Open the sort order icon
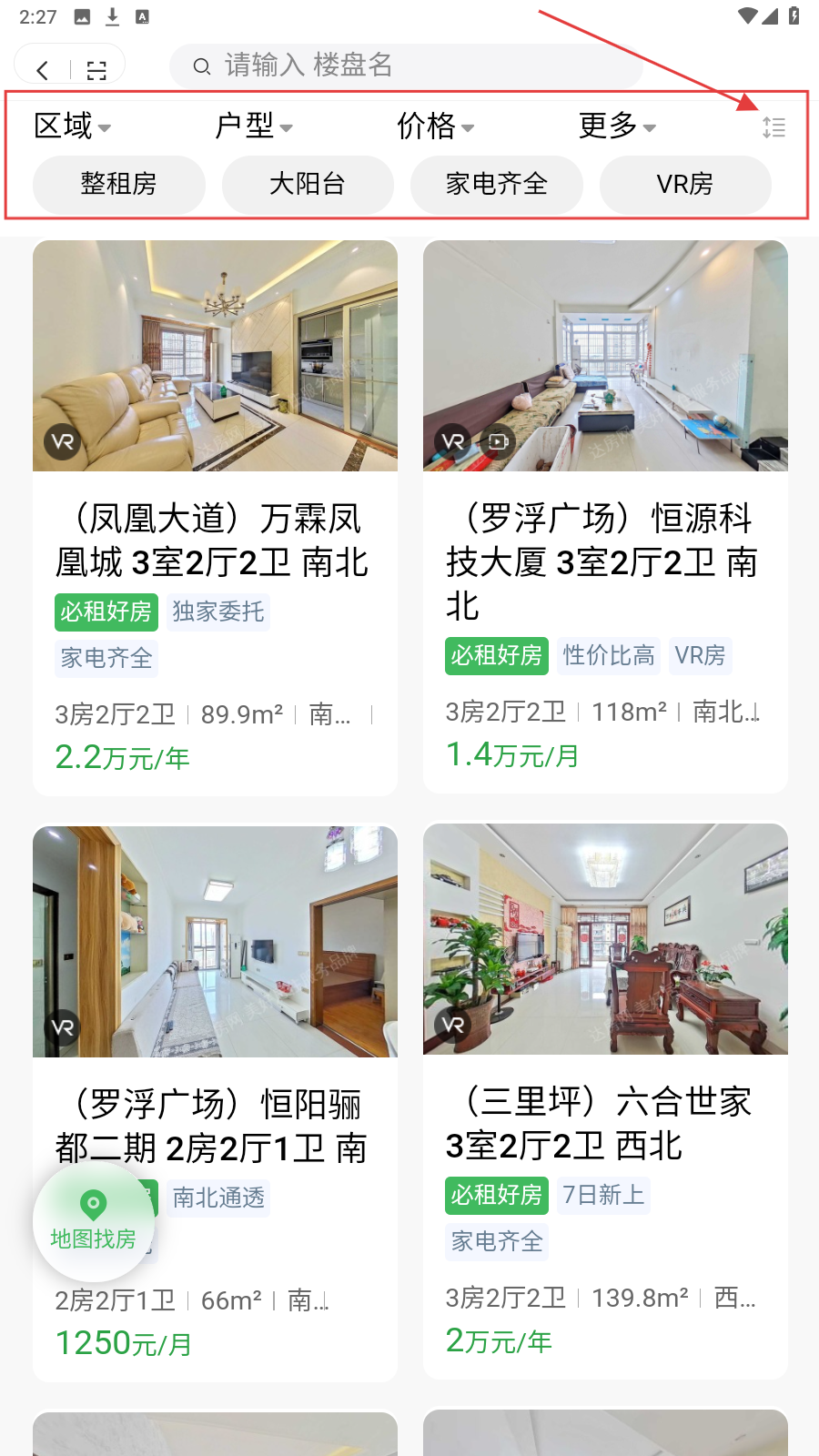The image size is (819, 1456). point(773,127)
